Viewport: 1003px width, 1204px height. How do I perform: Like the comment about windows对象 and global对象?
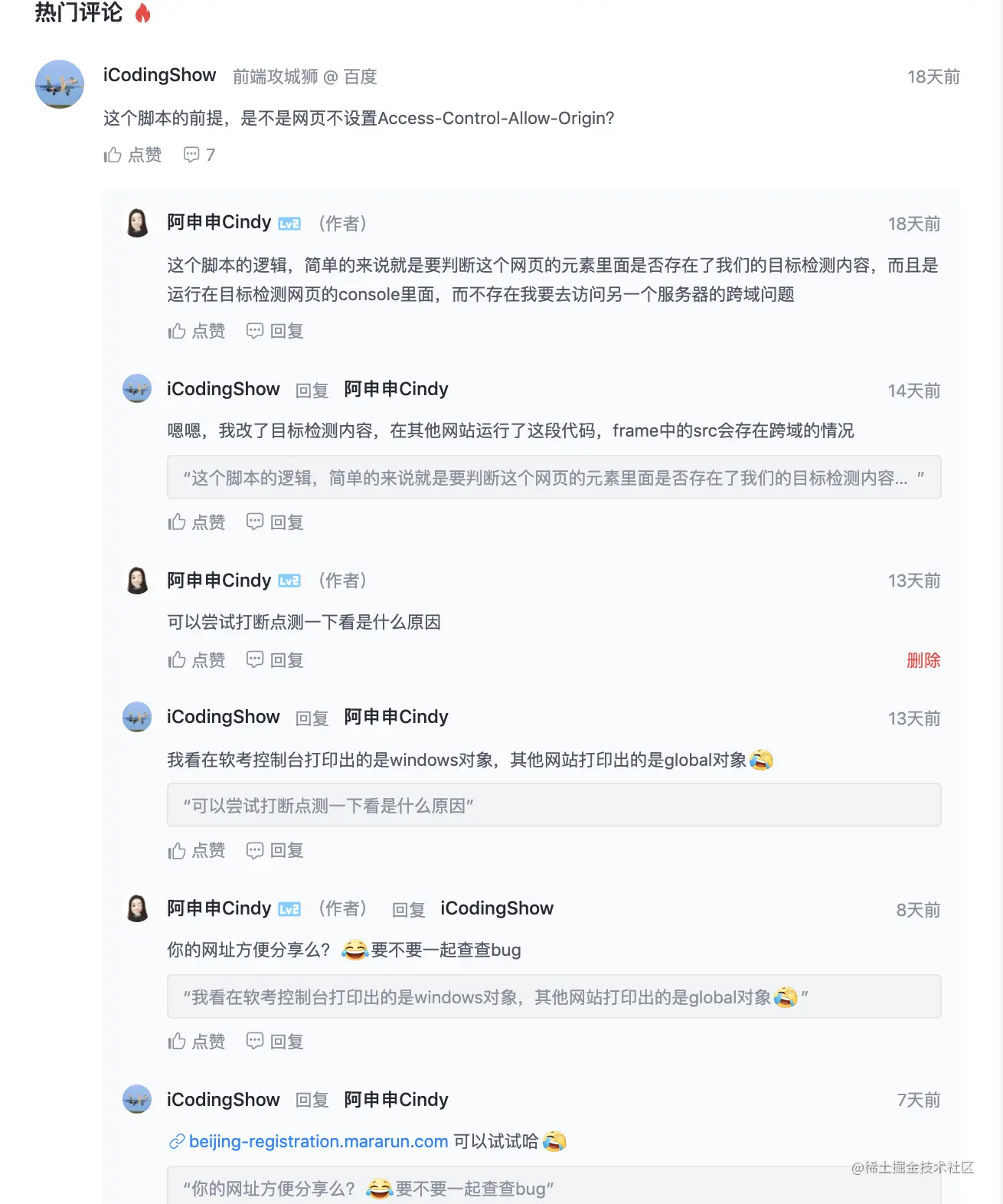click(196, 850)
